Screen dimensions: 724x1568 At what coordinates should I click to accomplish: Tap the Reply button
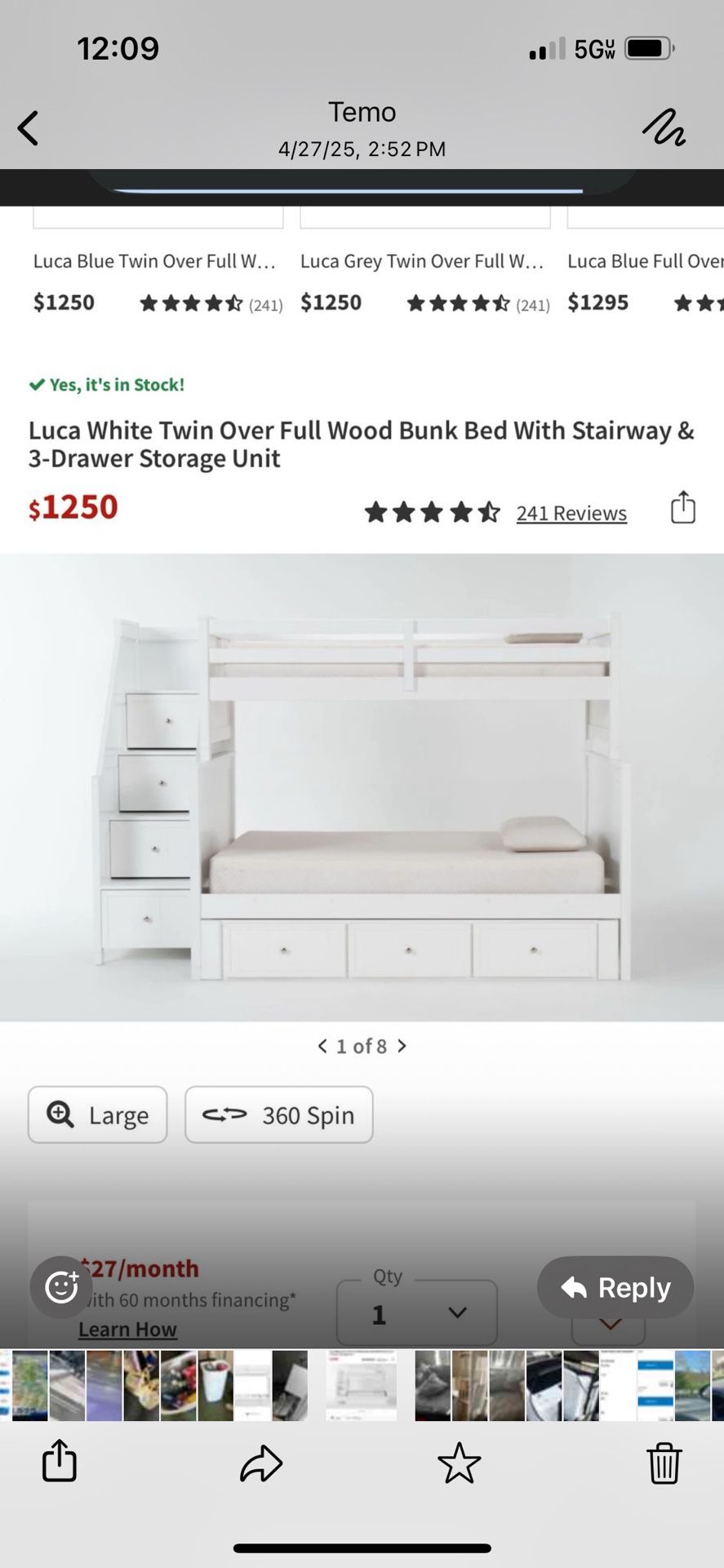pos(615,1287)
